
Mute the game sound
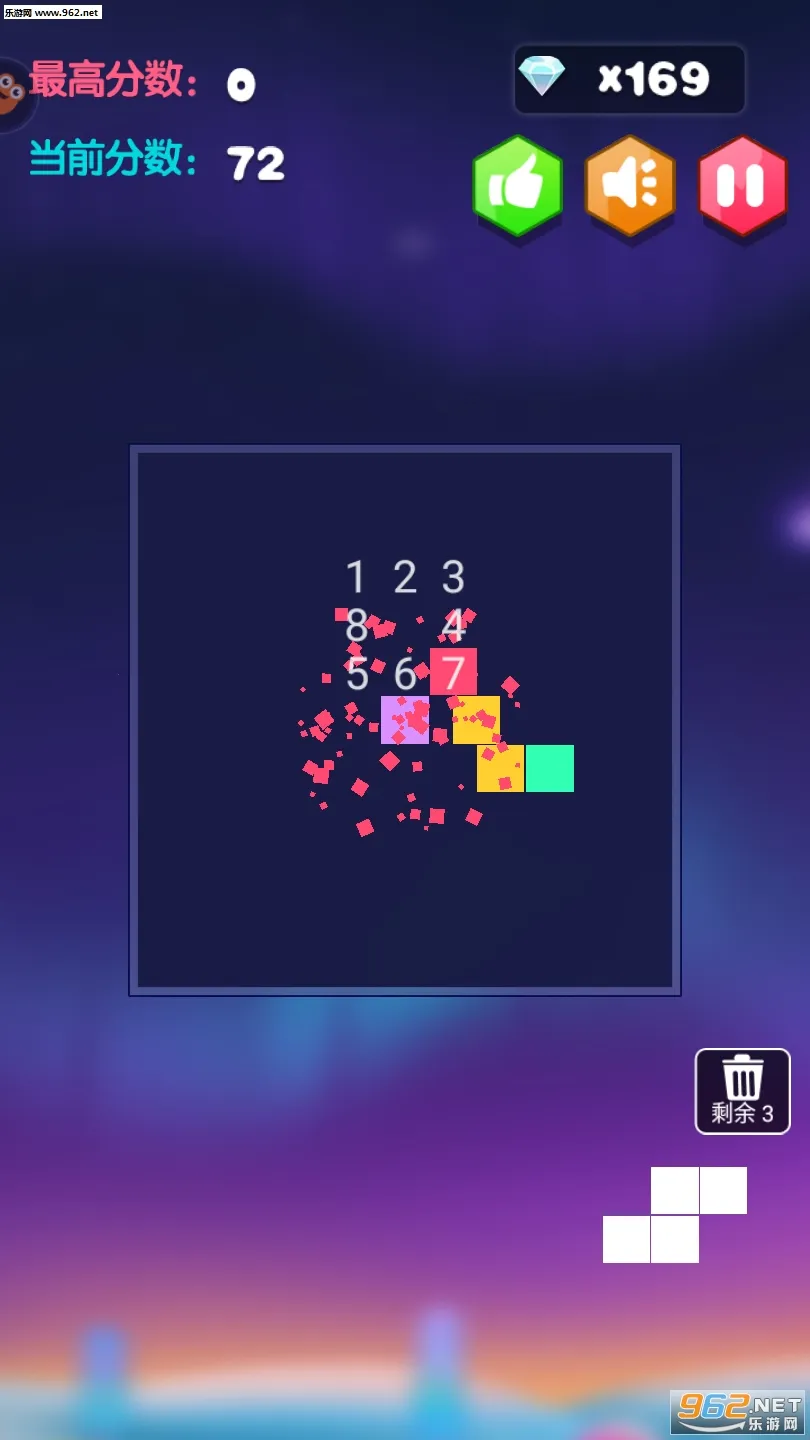pos(630,186)
